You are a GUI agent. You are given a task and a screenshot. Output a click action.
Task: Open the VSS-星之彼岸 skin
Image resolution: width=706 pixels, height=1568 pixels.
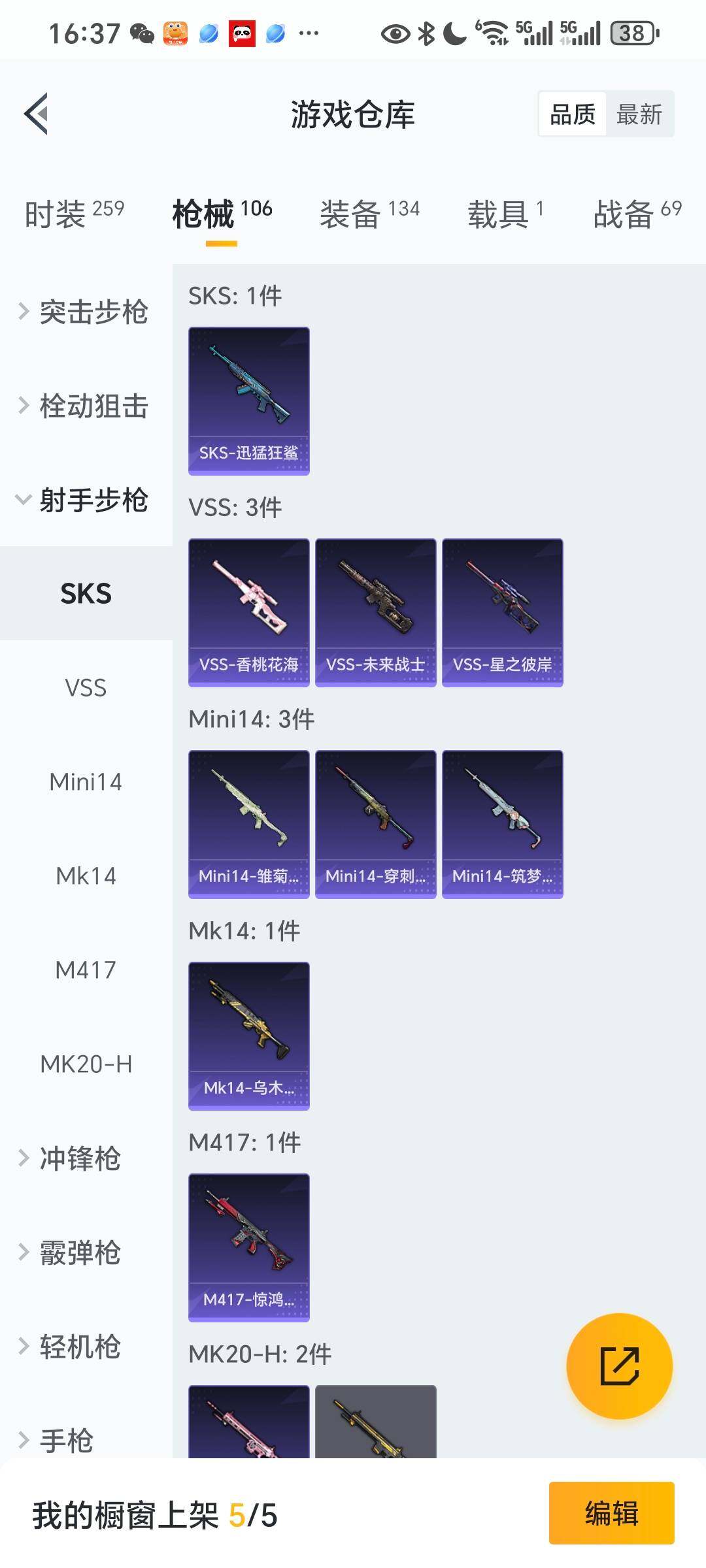(502, 612)
